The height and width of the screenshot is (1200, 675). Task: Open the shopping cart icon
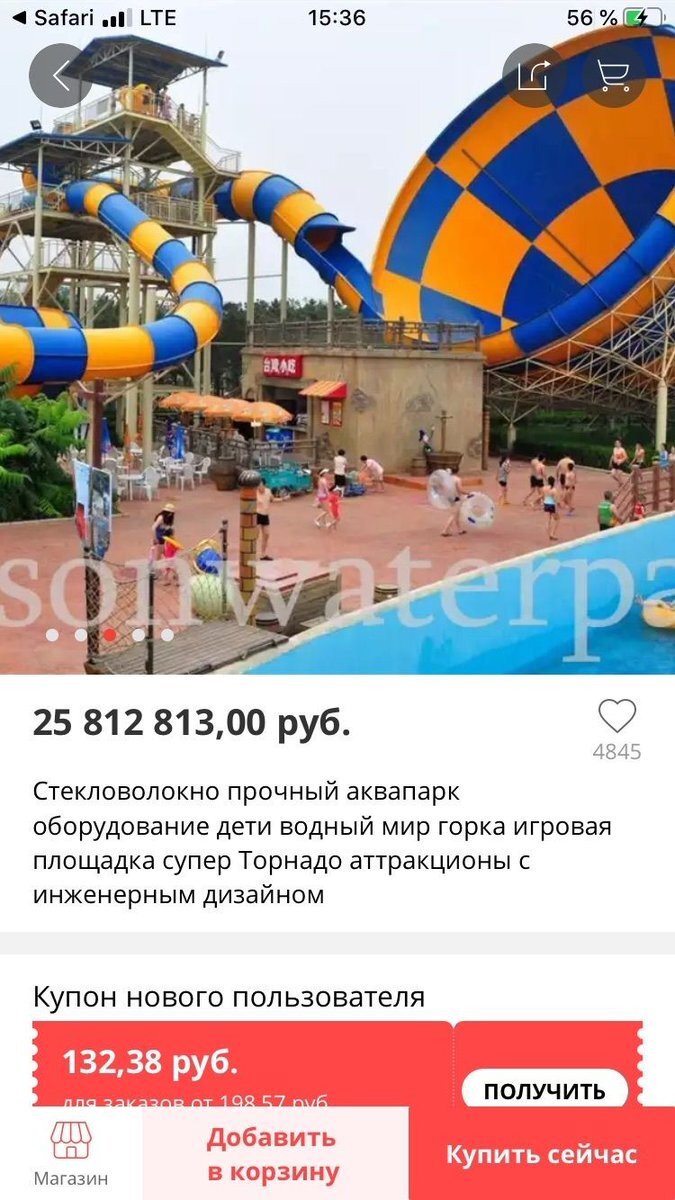coord(613,76)
